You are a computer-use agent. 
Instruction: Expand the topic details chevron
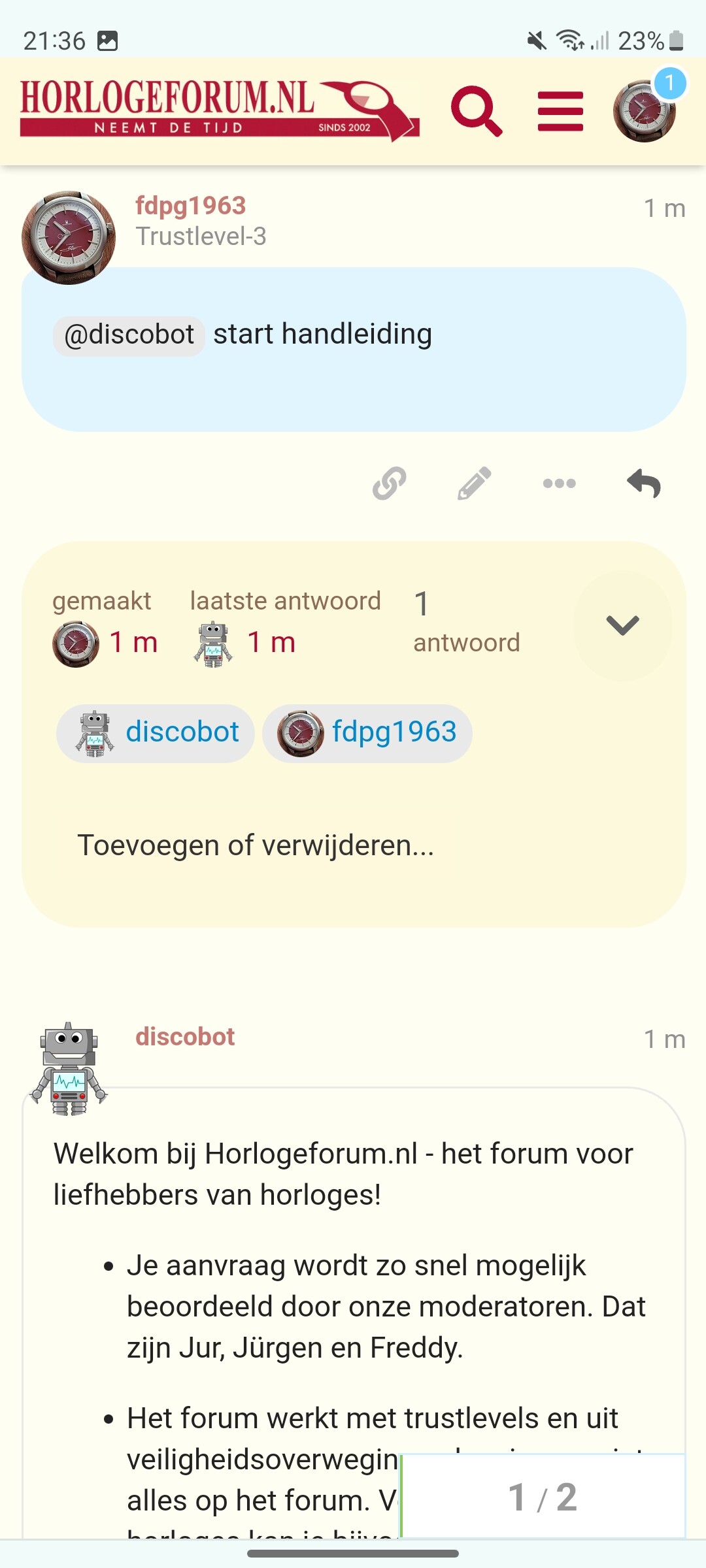[x=622, y=625]
